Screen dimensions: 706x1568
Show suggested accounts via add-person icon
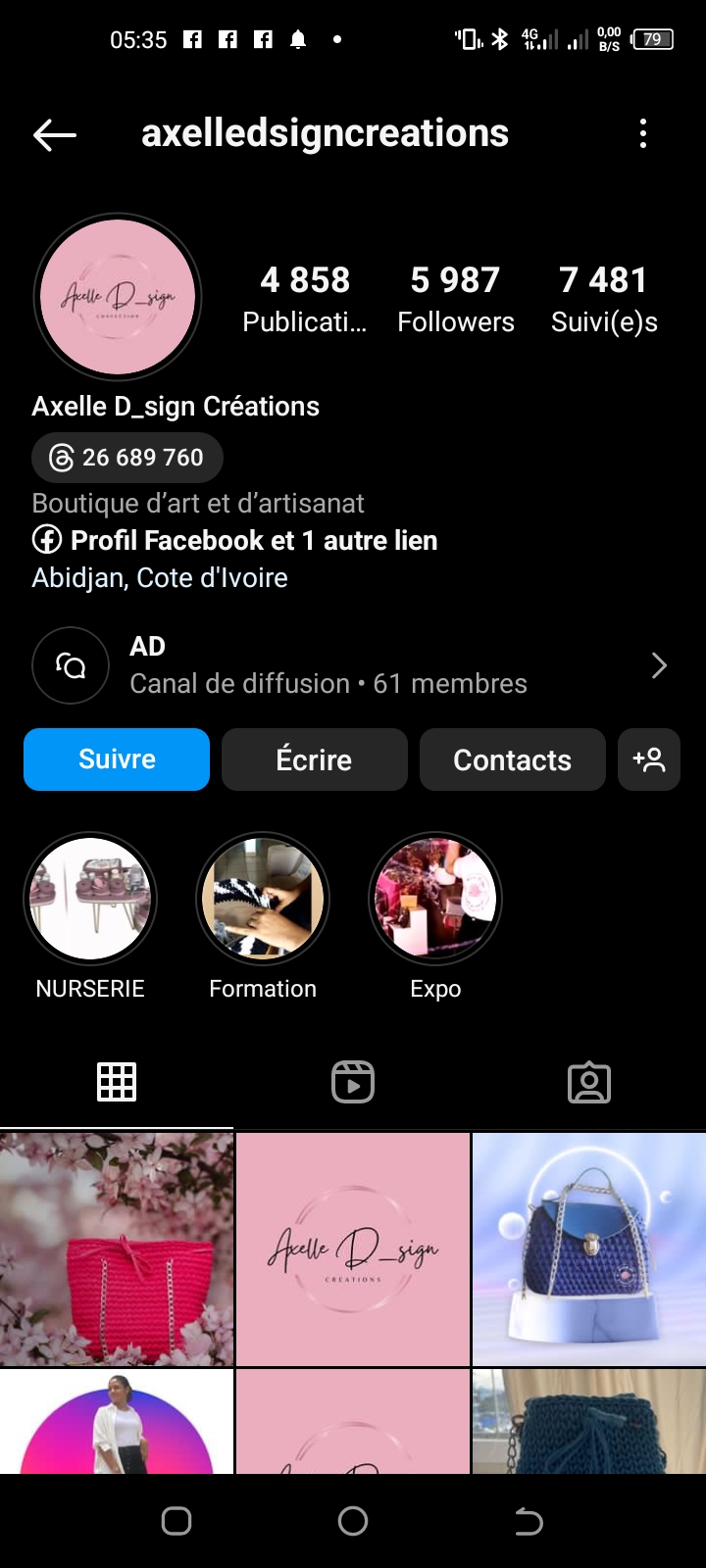(x=649, y=759)
